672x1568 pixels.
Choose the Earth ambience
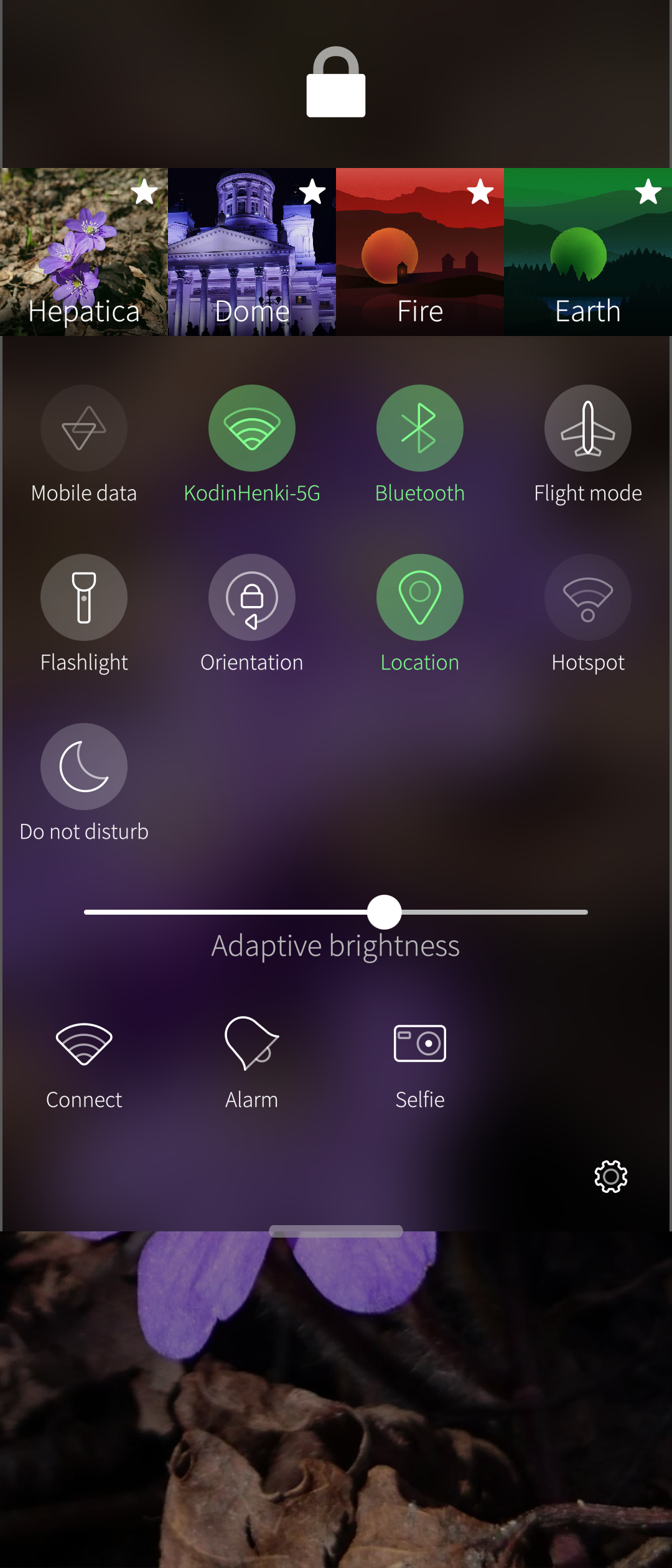point(588,252)
